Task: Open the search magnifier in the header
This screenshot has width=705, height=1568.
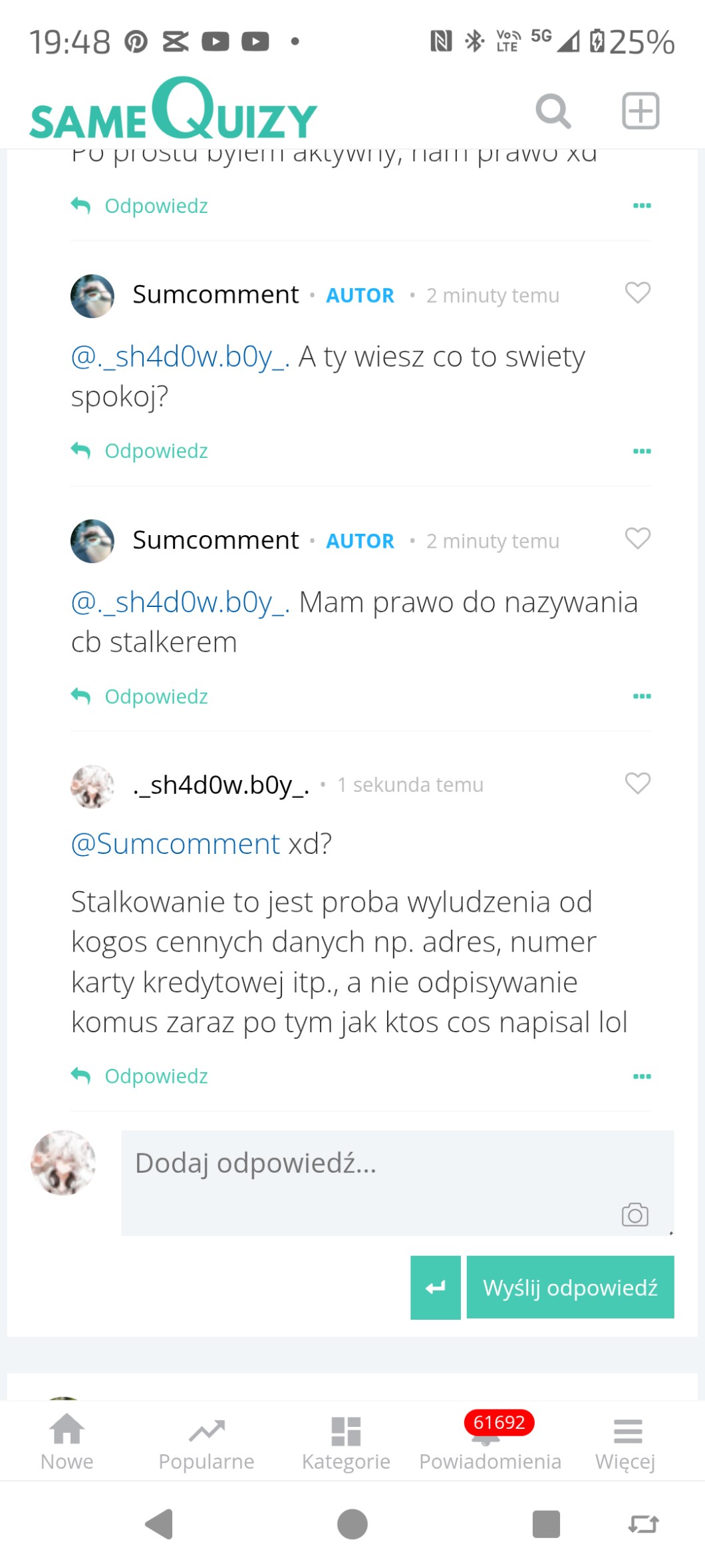Action: click(553, 111)
